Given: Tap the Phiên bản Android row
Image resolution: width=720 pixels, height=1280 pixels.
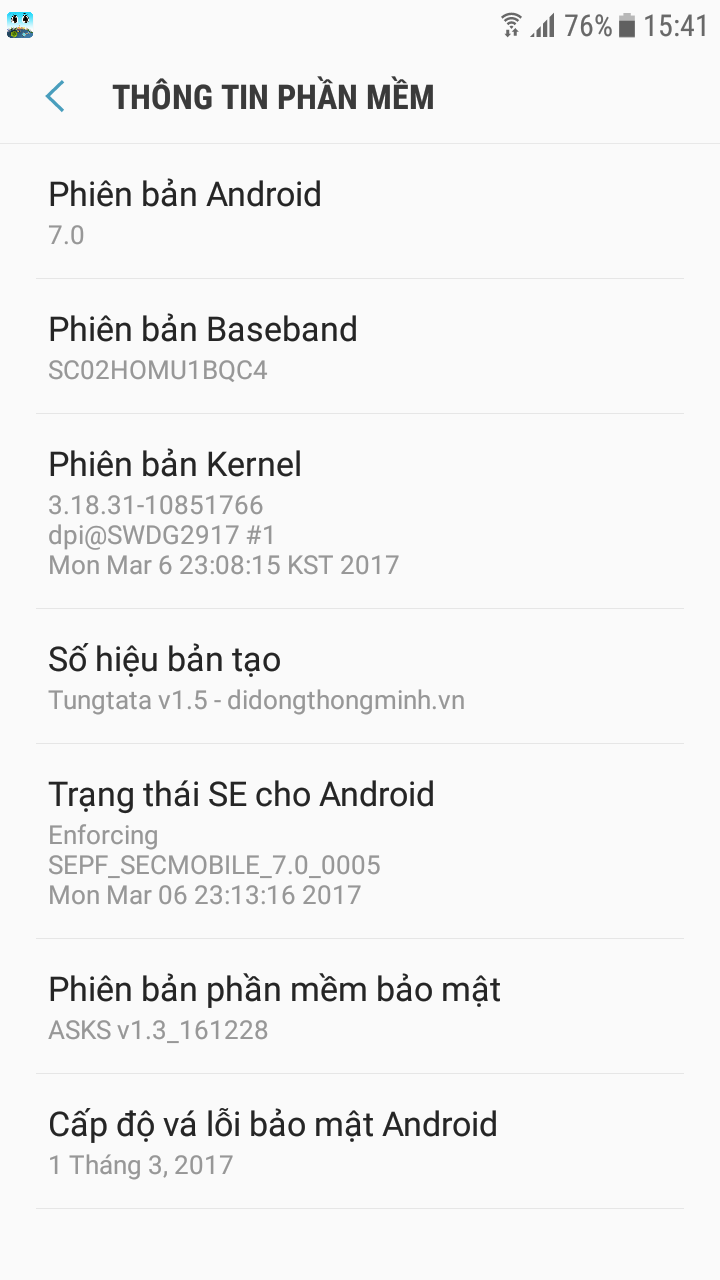Looking at the screenshot, I should click(360, 211).
